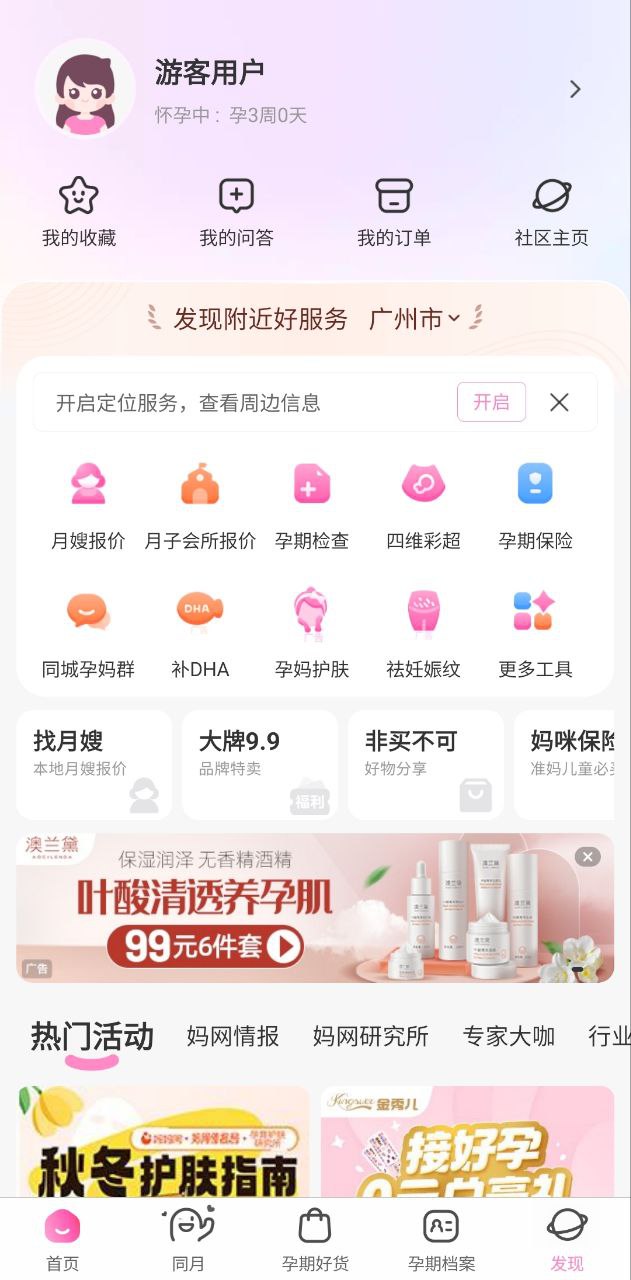Viewport: 631px width, 1280px height.
Task: Open 更多工具
Action: [535, 633]
